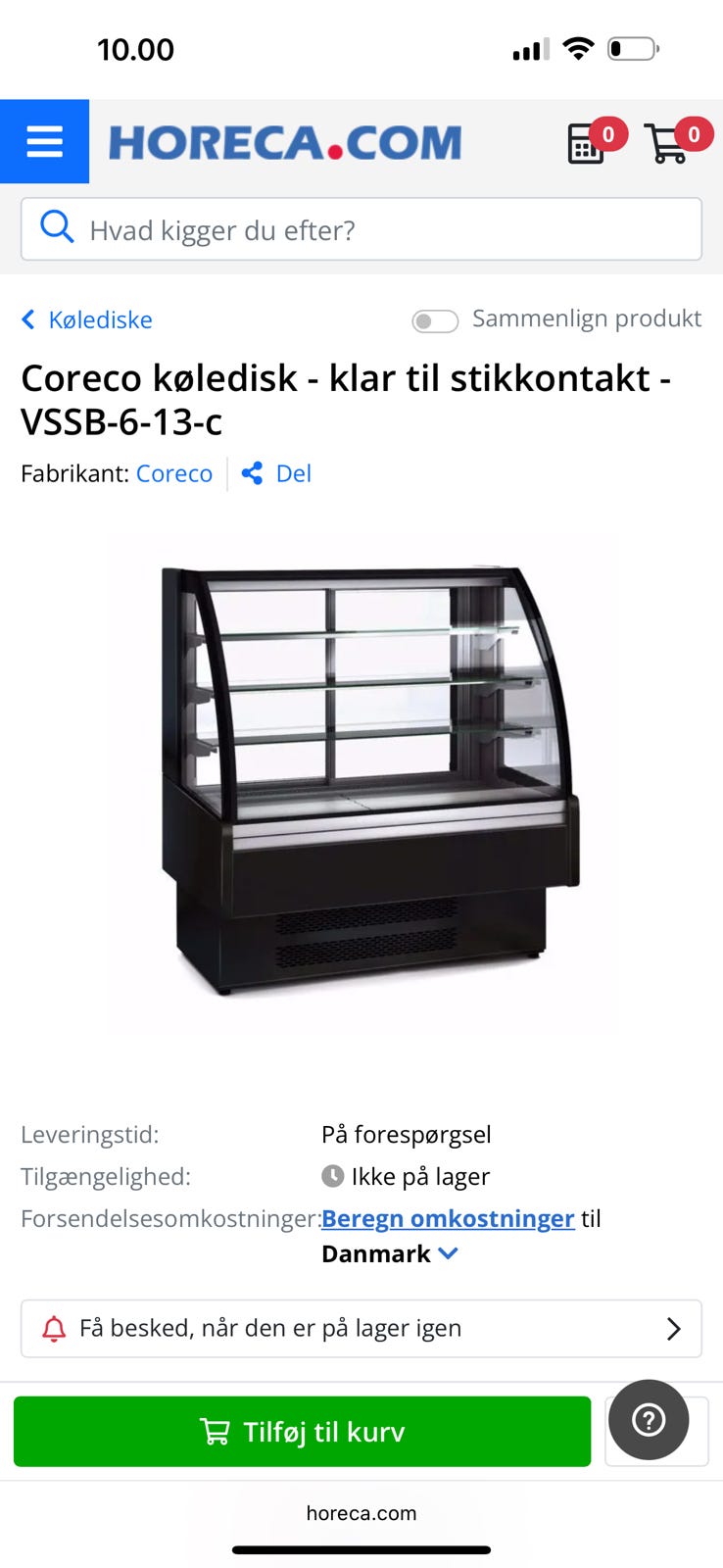Open the Beregn omkostninger link
The image size is (723, 1568).
click(448, 1218)
